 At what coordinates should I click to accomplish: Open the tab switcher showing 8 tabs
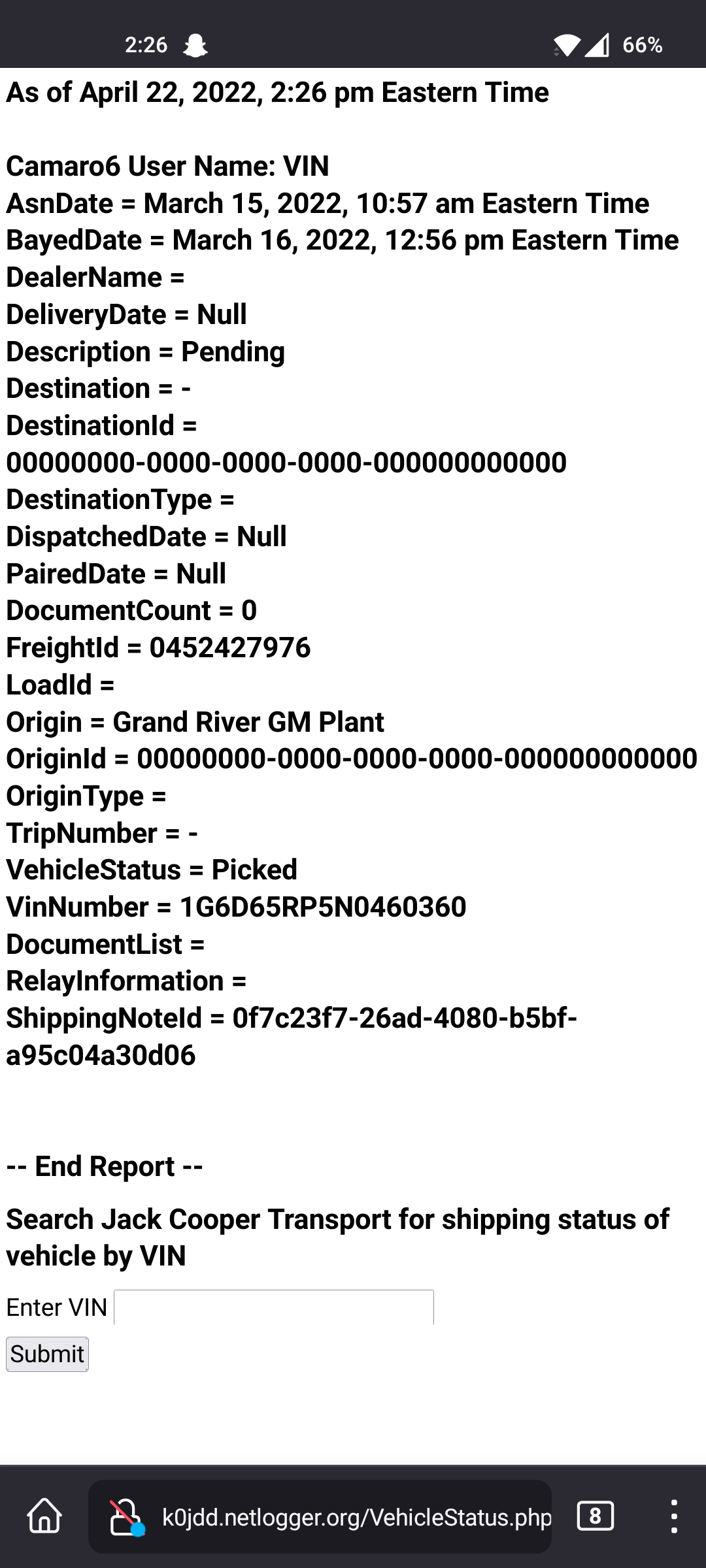[x=595, y=1516]
